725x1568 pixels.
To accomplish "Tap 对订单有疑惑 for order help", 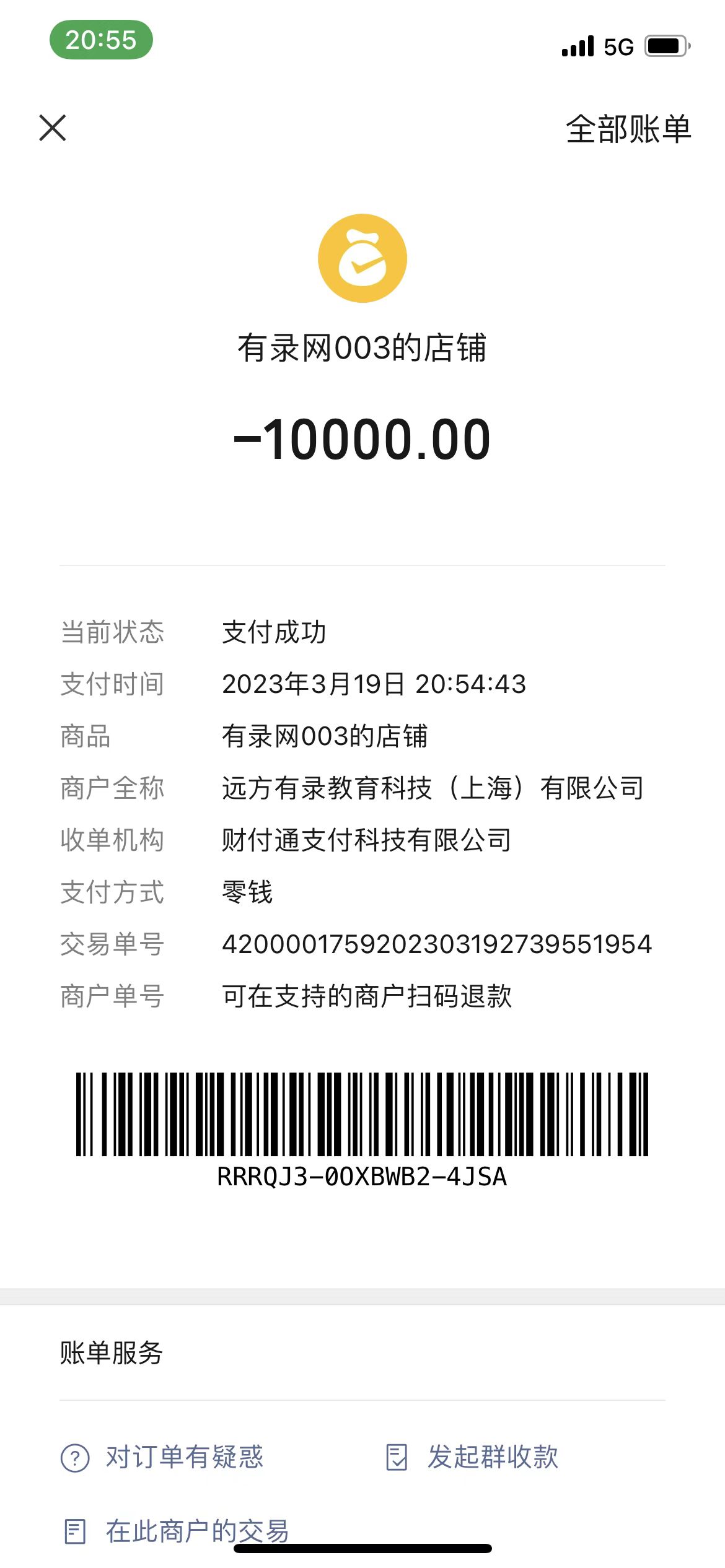I will tap(163, 1457).
